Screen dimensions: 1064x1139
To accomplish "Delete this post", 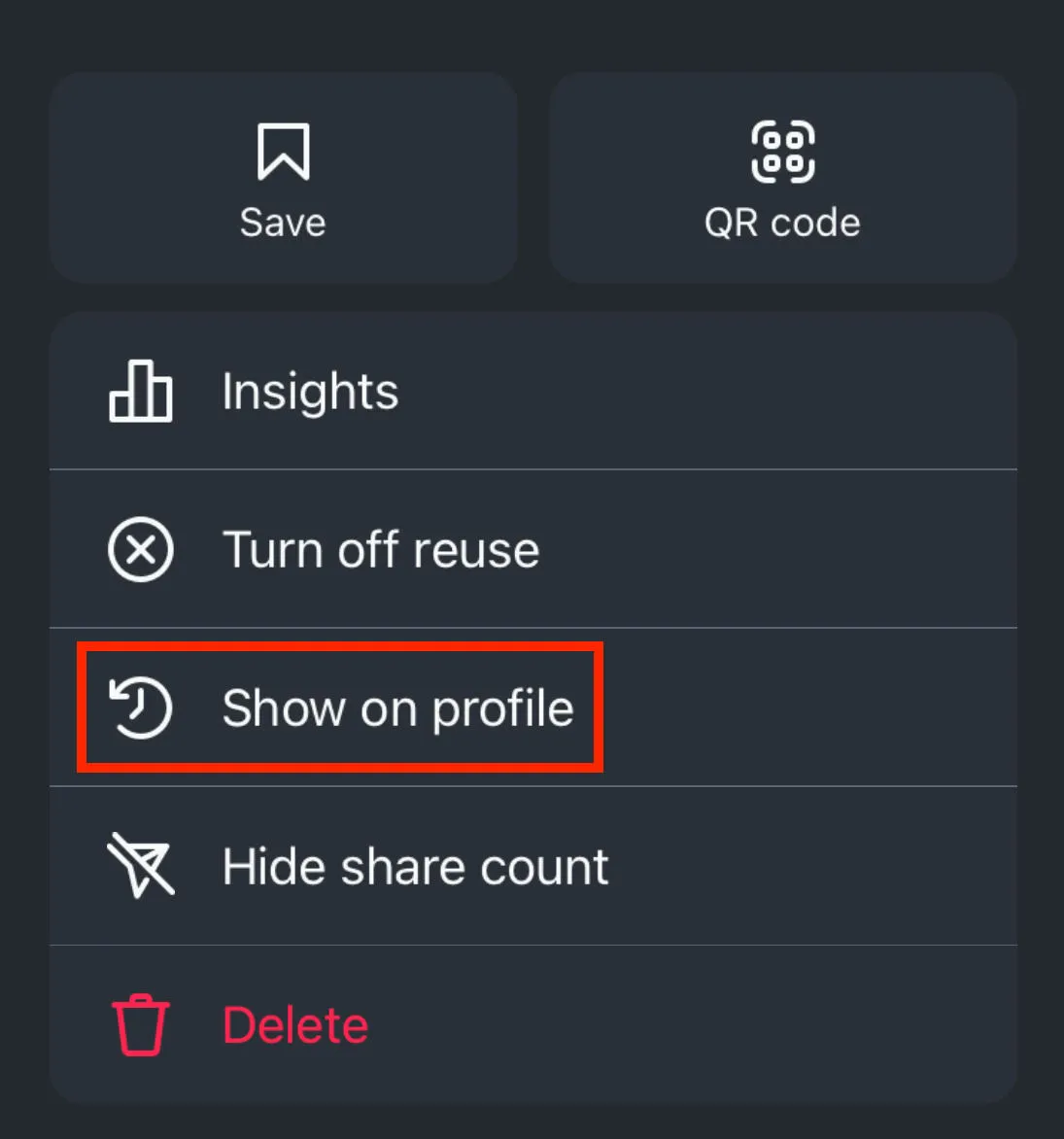I will tap(294, 1024).
